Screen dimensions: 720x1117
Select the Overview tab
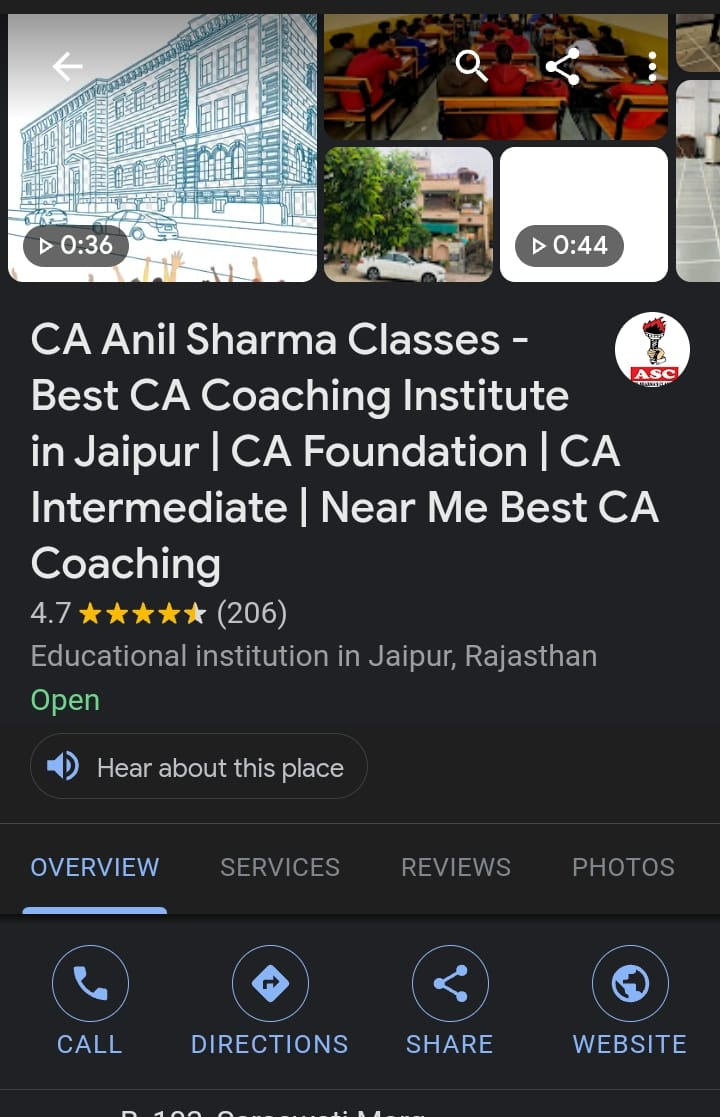[94, 867]
